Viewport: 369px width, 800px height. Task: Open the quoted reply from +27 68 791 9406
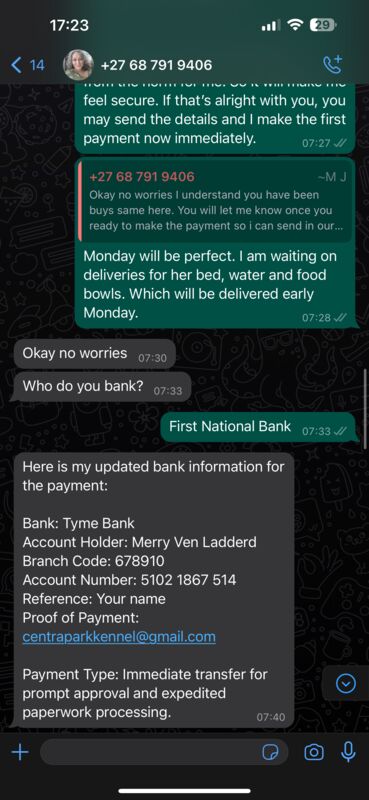coord(215,201)
